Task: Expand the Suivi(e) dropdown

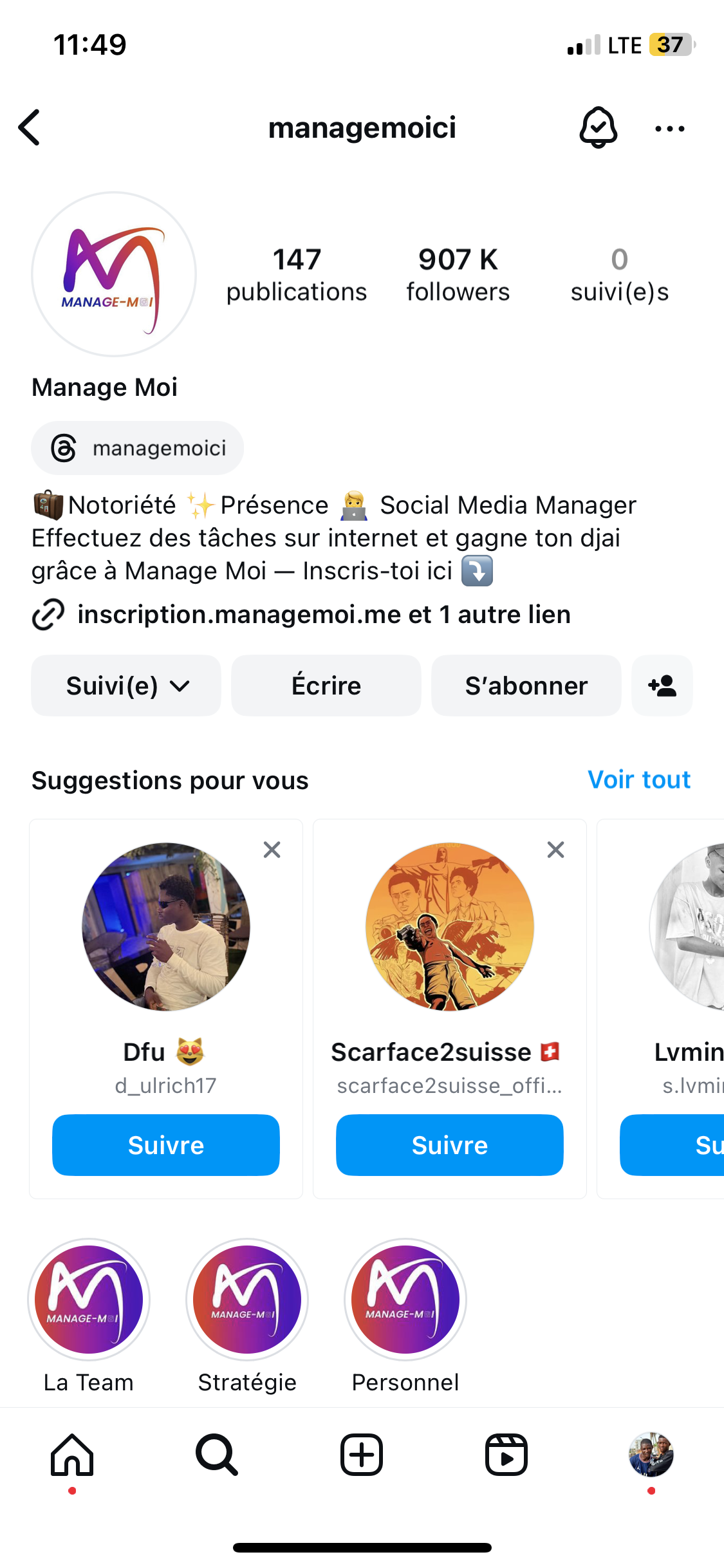Action: (126, 686)
